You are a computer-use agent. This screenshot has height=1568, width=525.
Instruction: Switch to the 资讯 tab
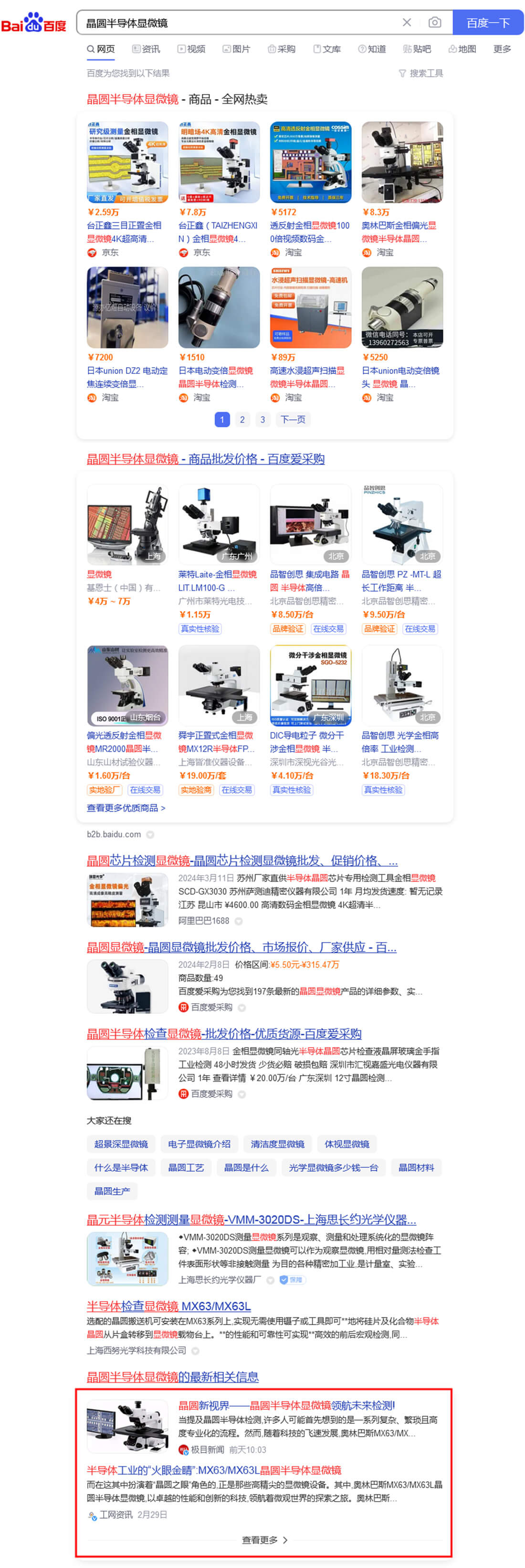147,49
